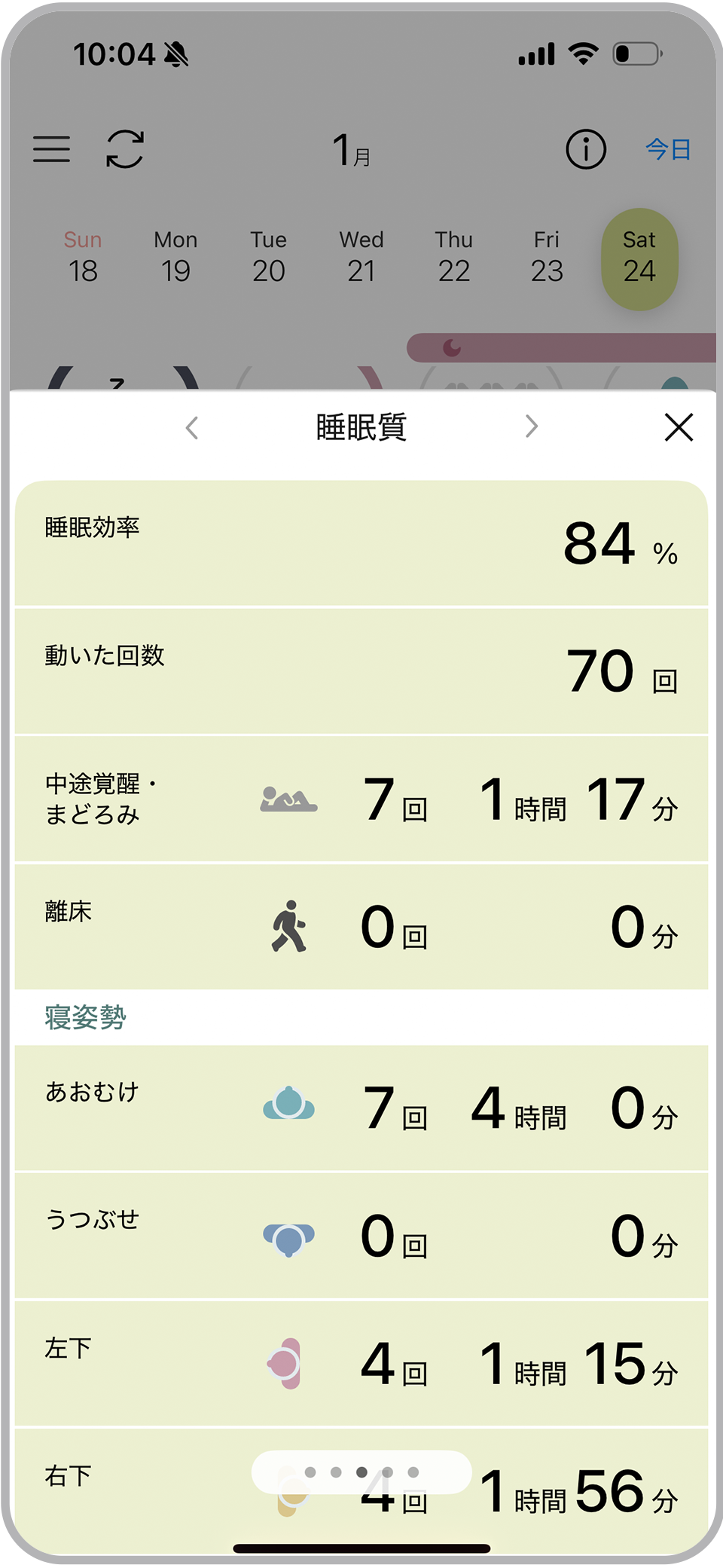
Task: Select Wed 21 in the week strip
Action: (361, 258)
